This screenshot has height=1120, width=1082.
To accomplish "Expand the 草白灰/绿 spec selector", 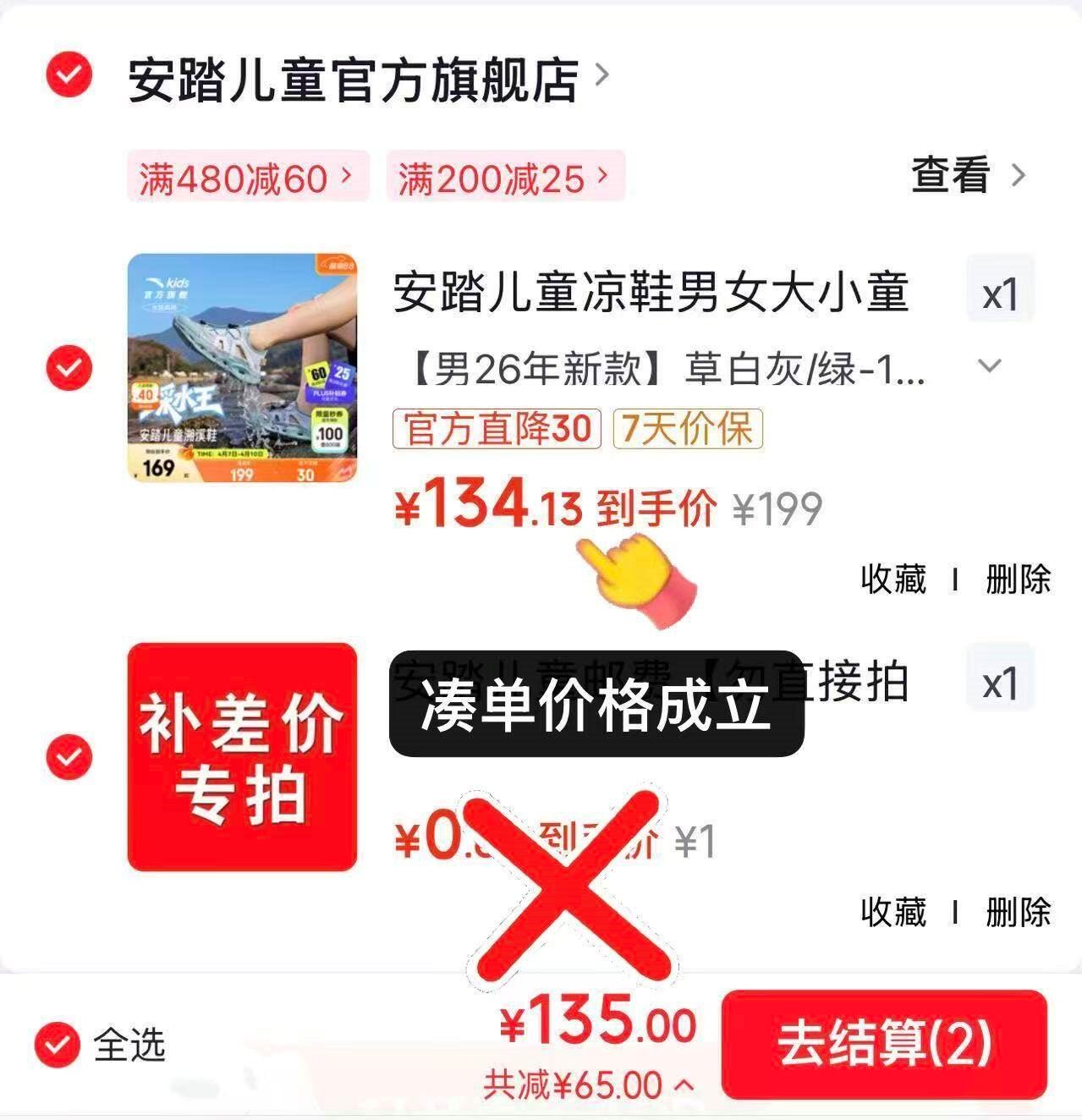I will [989, 366].
